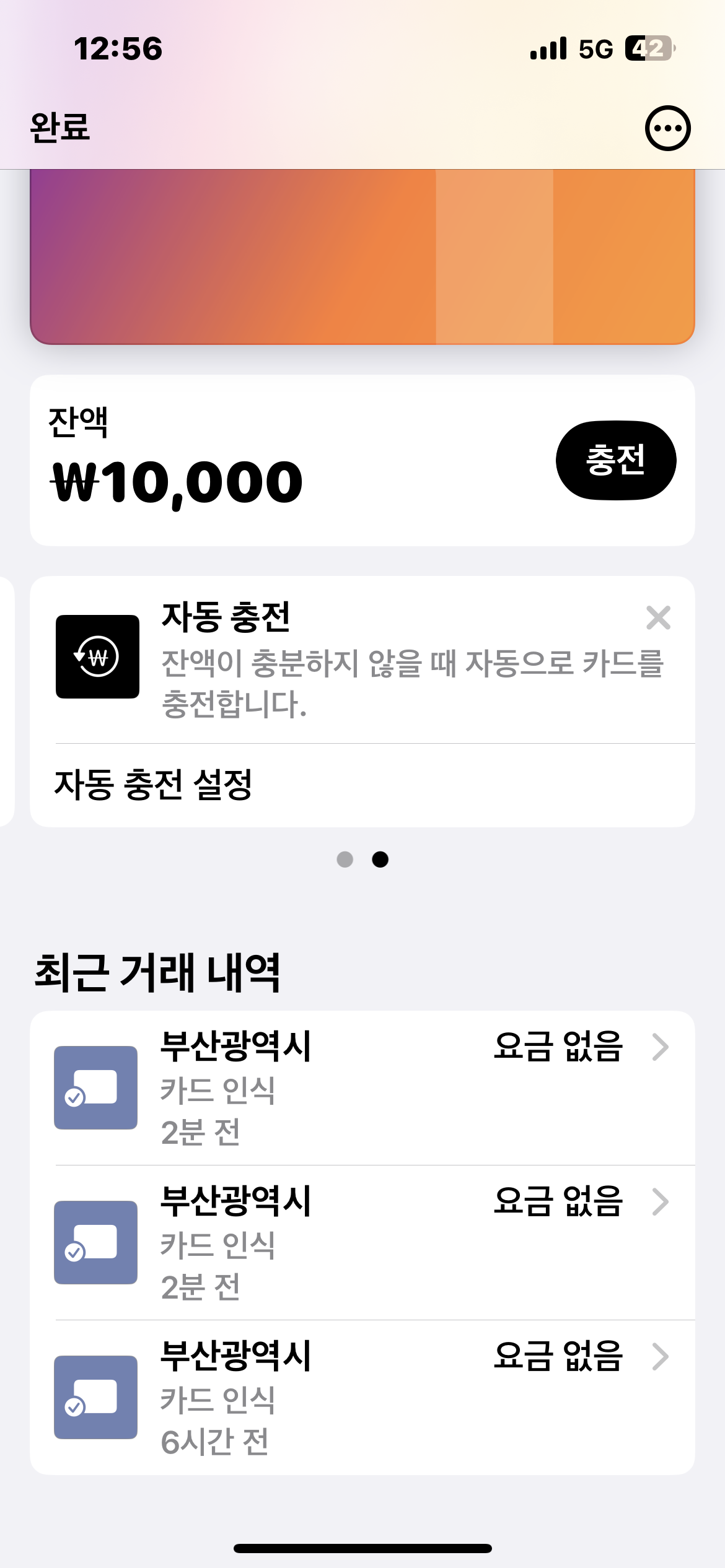Tap the transit card image

click(362, 256)
